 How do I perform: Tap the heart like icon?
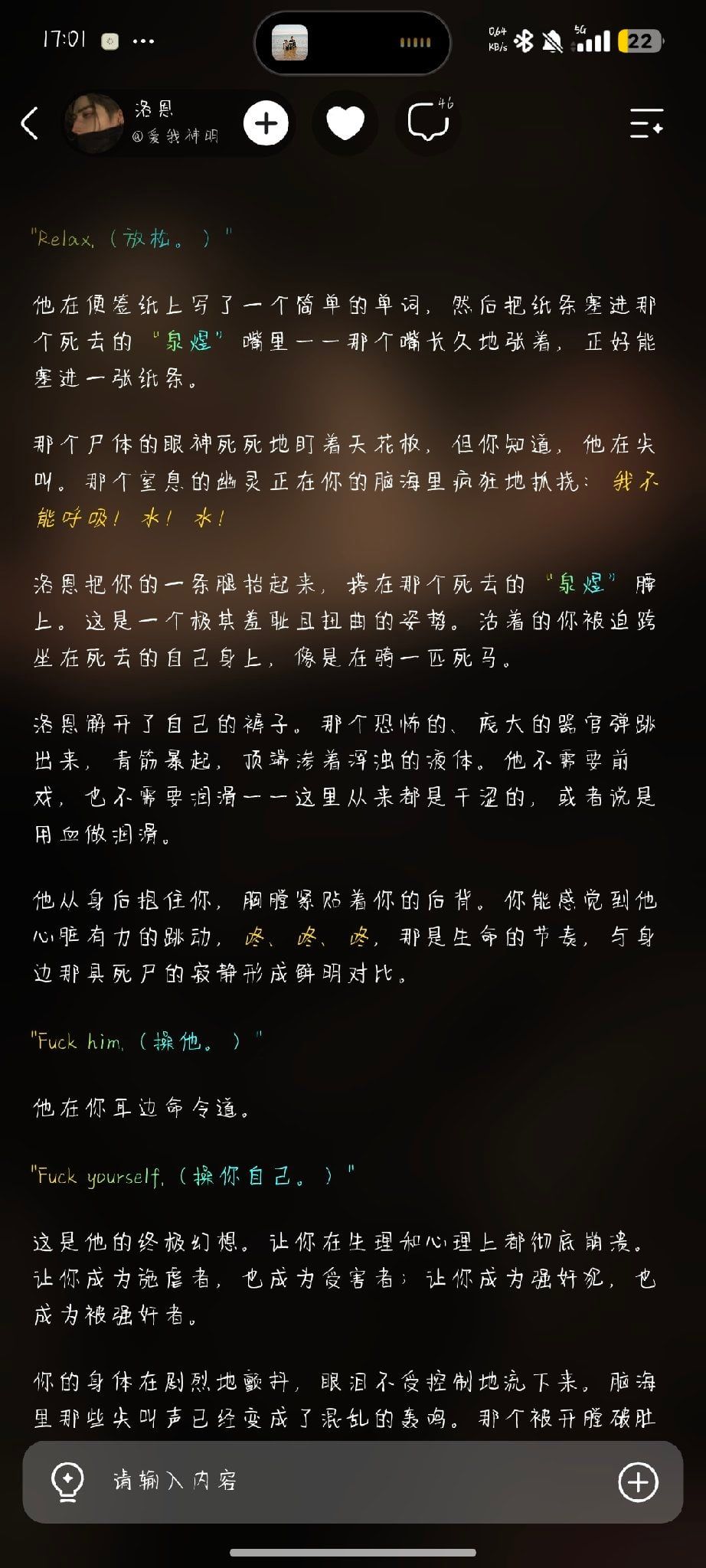pyautogui.click(x=345, y=123)
